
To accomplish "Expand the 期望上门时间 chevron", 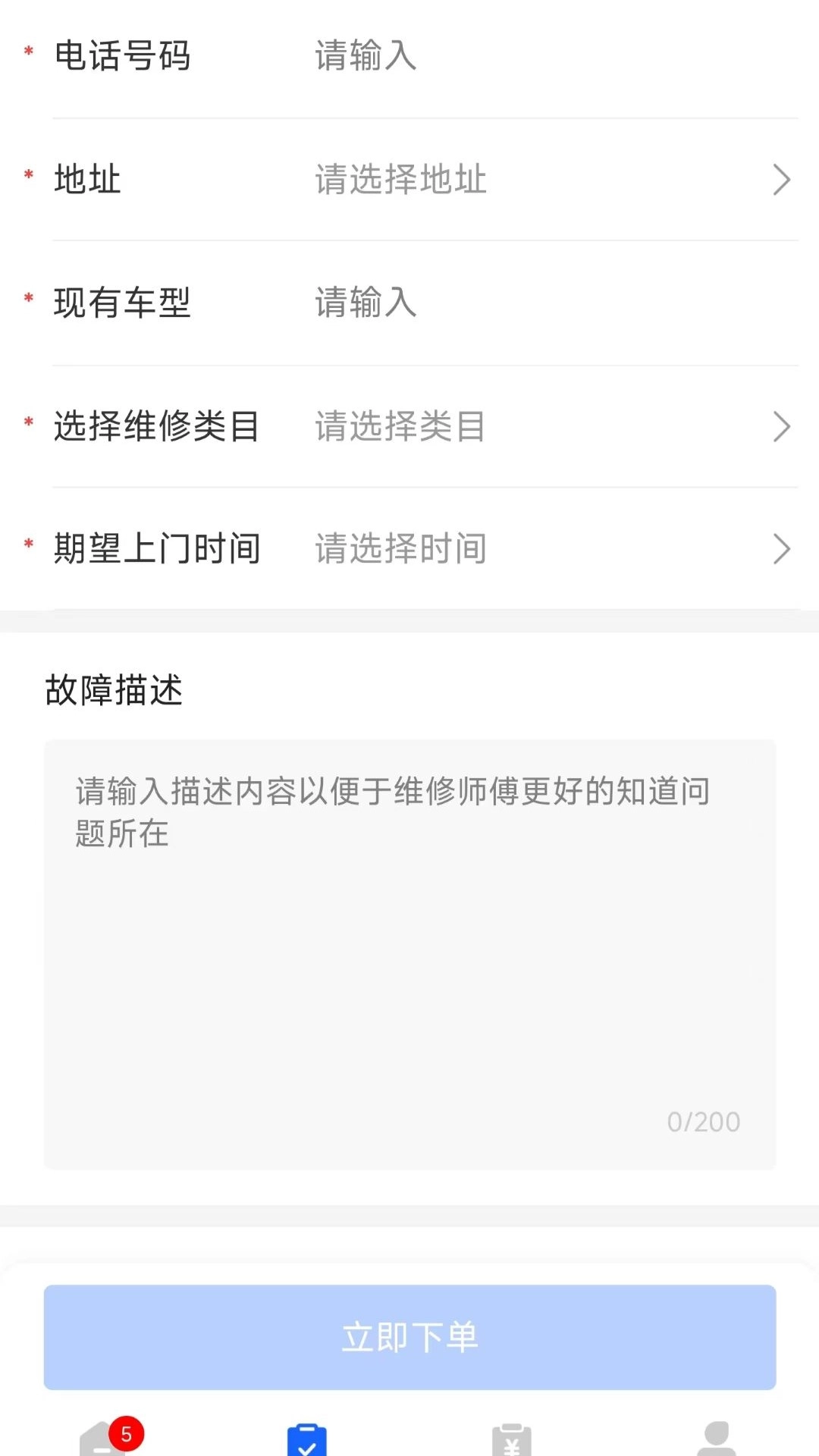I will tap(782, 548).
